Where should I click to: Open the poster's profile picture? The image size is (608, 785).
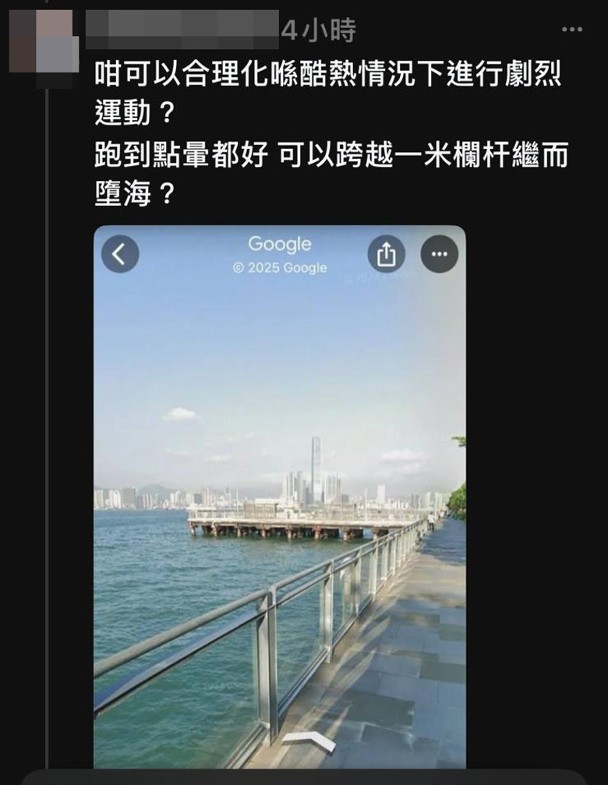pos(40,40)
